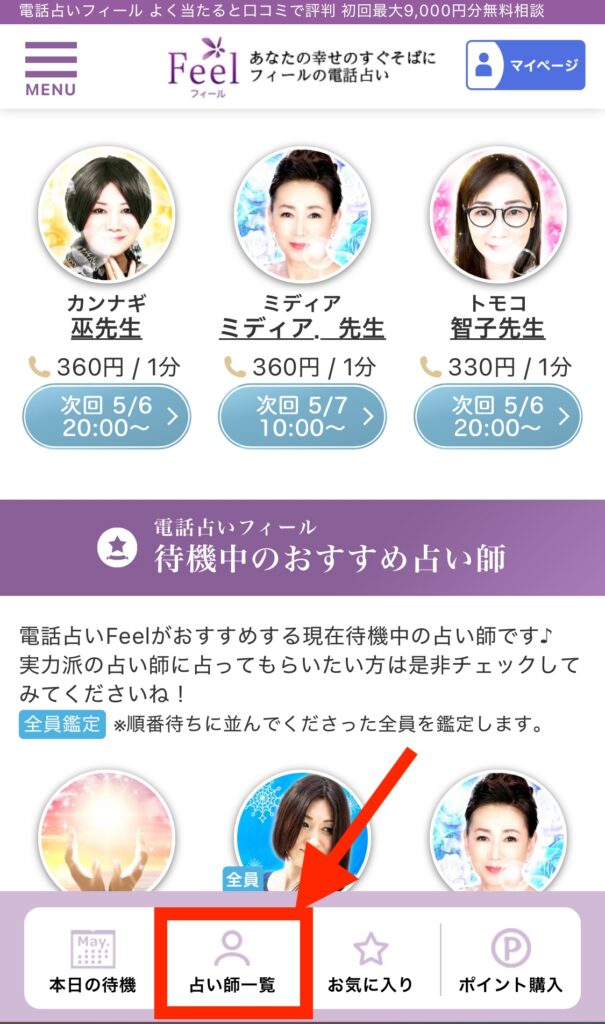Open the MENU drawer
The image size is (605, 1024).
pos(51,68)
